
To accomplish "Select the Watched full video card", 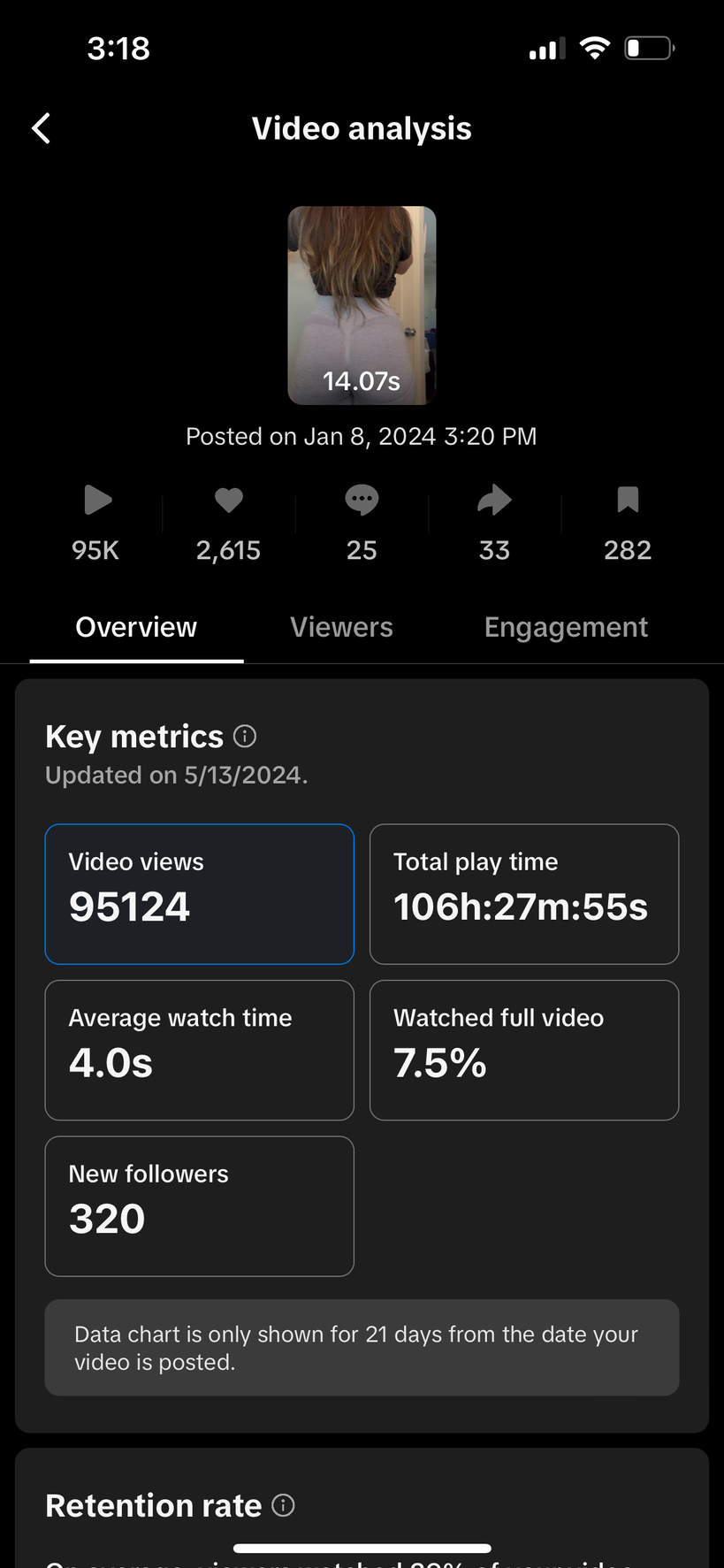I will pyautogui.click(x=524, y=1050).
